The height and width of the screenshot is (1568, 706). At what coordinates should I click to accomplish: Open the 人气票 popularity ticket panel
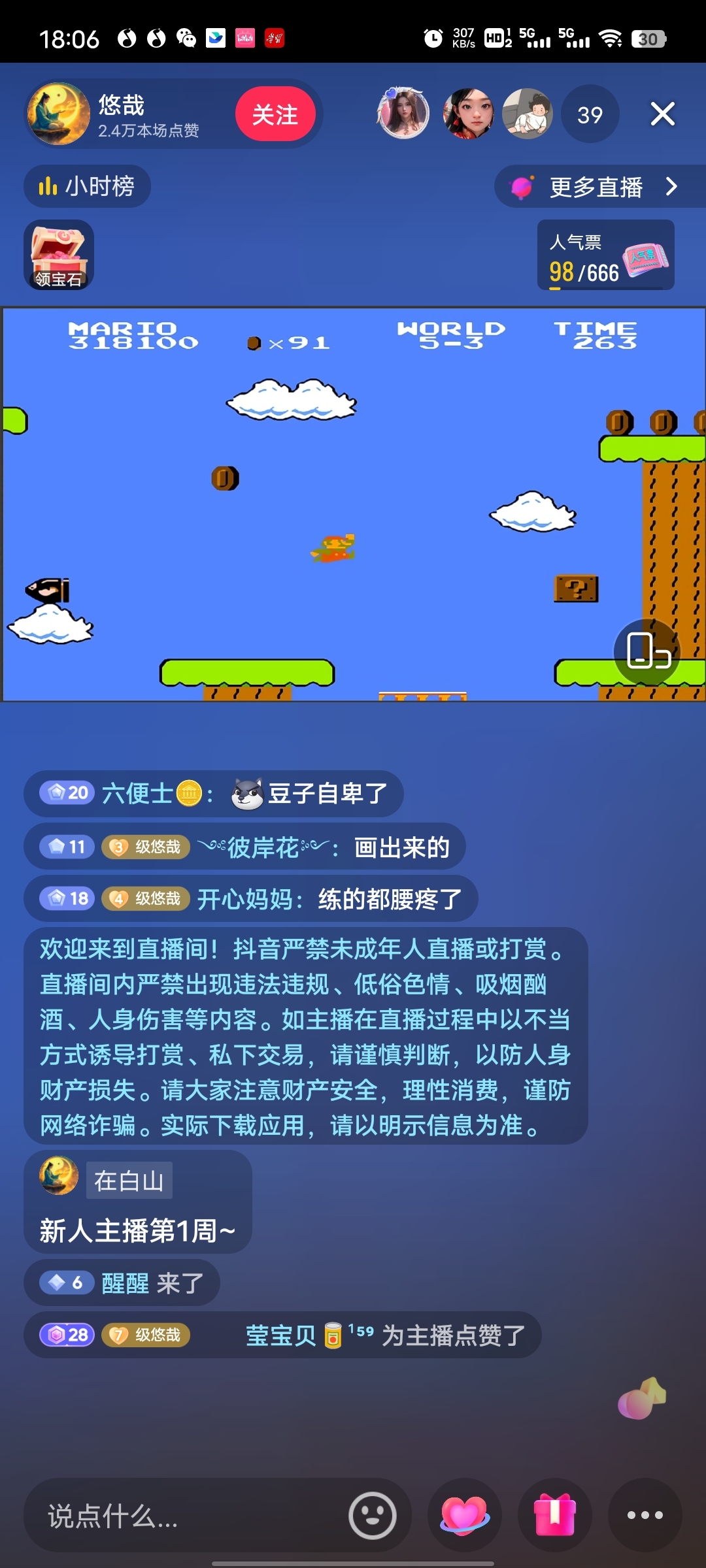[x=605, y=255]
